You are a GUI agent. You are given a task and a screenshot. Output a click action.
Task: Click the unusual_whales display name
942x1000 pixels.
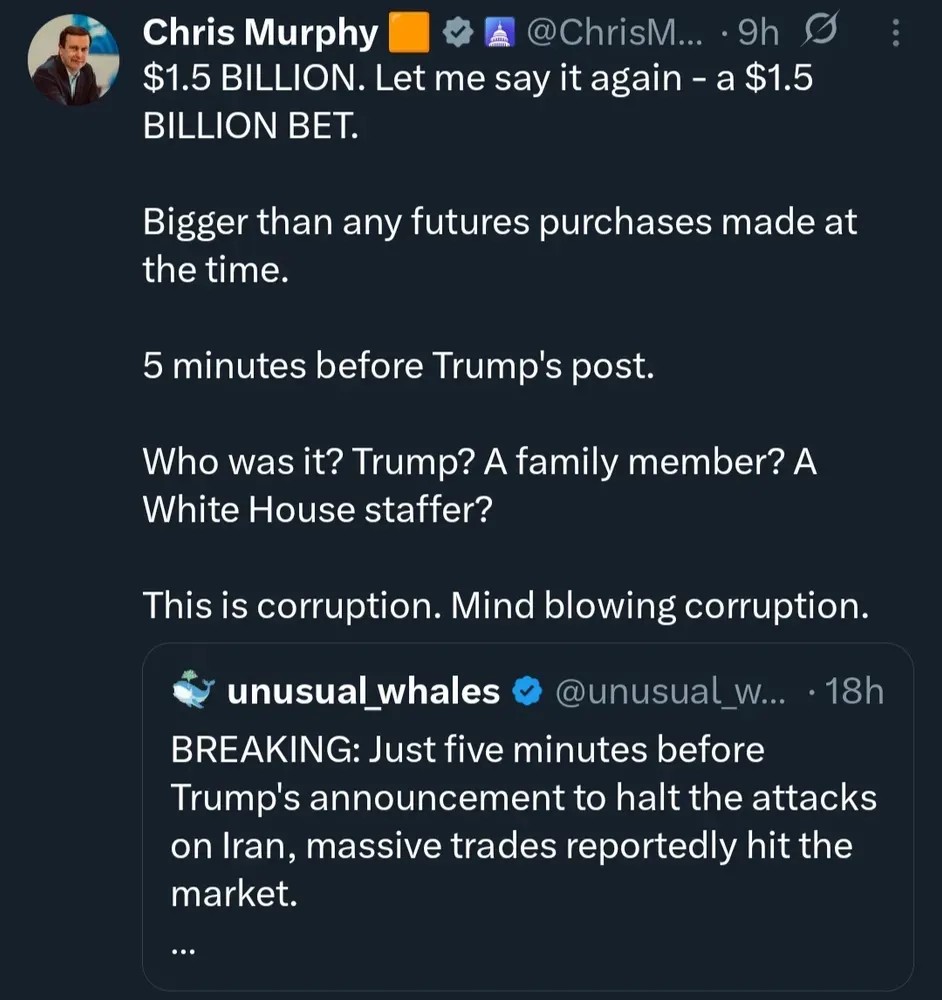(x=363, y=690)
